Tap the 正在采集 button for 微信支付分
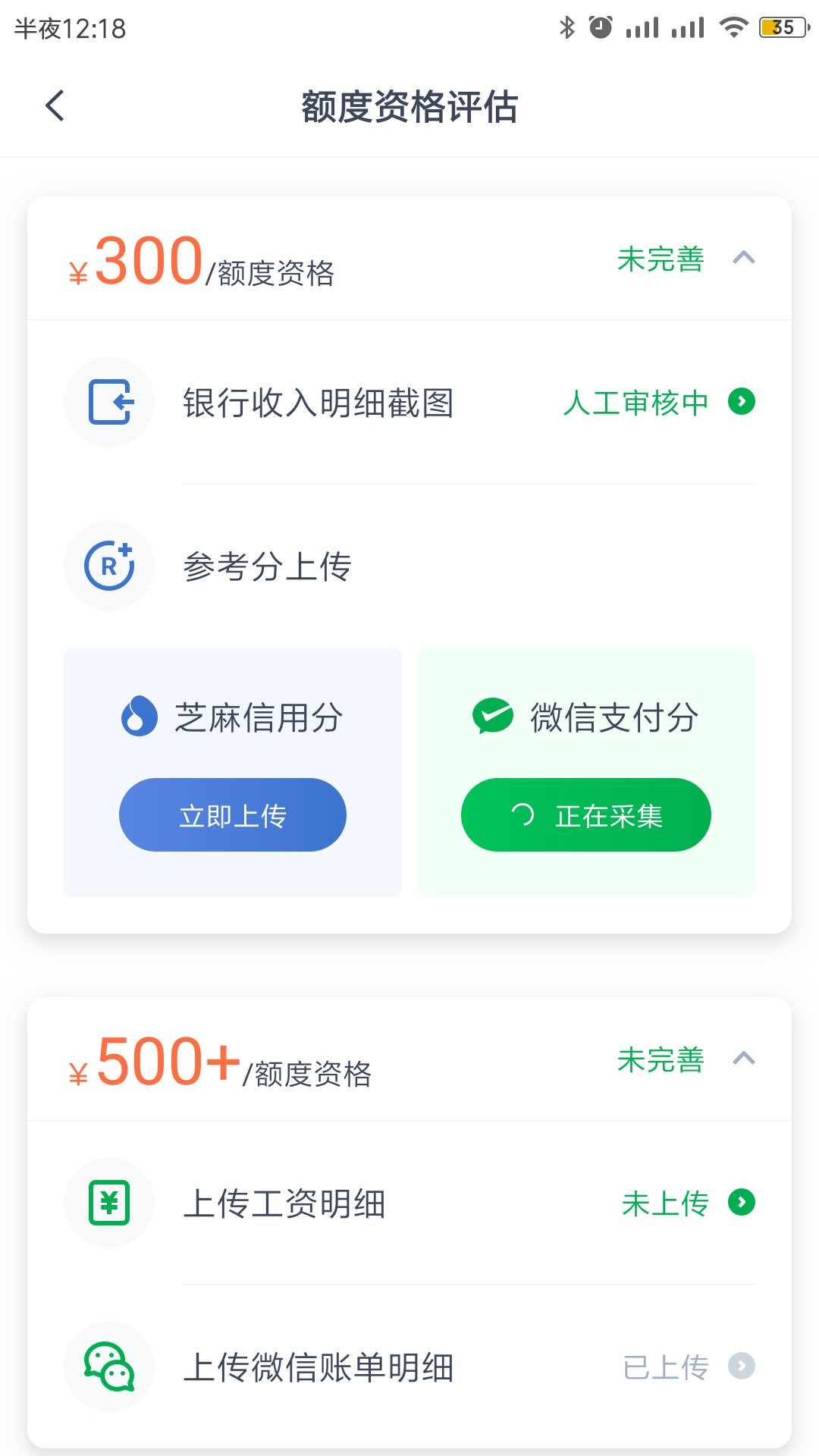 tap(586, 814)
